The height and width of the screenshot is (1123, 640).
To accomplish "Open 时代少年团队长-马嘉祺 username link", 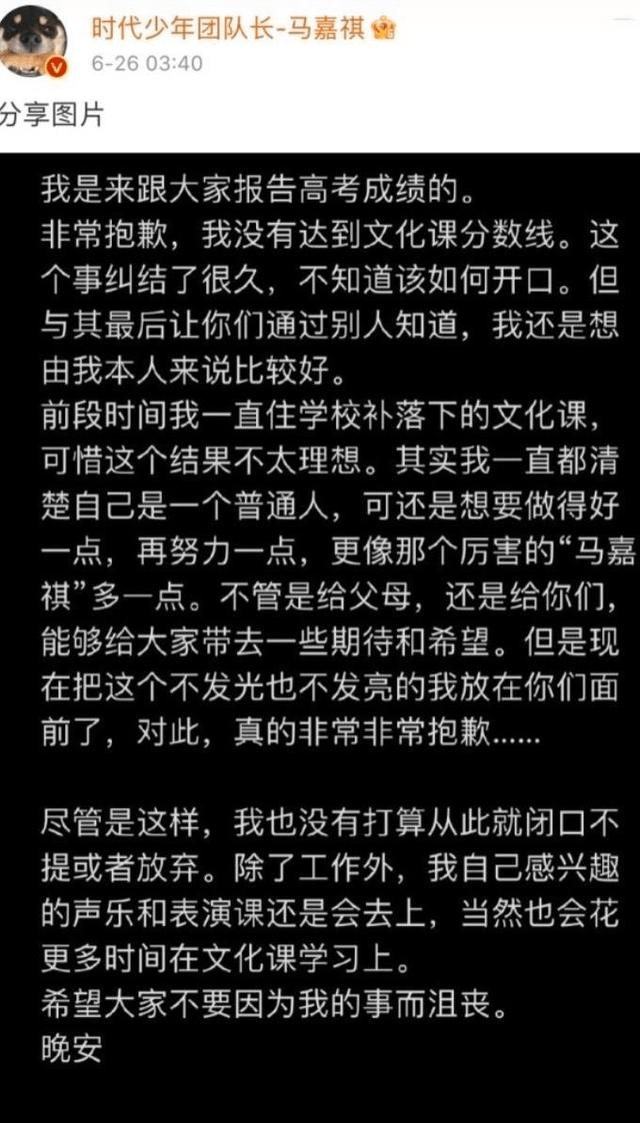I will pos(229,29).
